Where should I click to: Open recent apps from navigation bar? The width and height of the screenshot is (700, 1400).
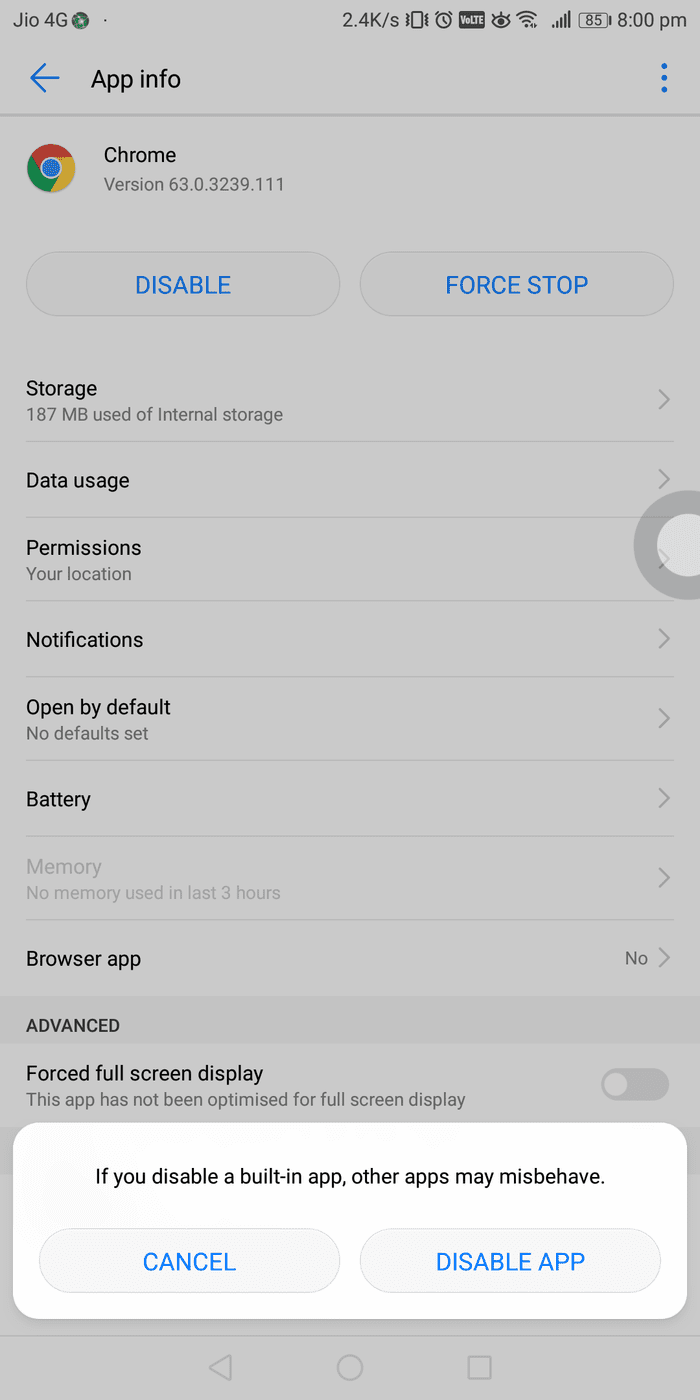[480, 1367]
